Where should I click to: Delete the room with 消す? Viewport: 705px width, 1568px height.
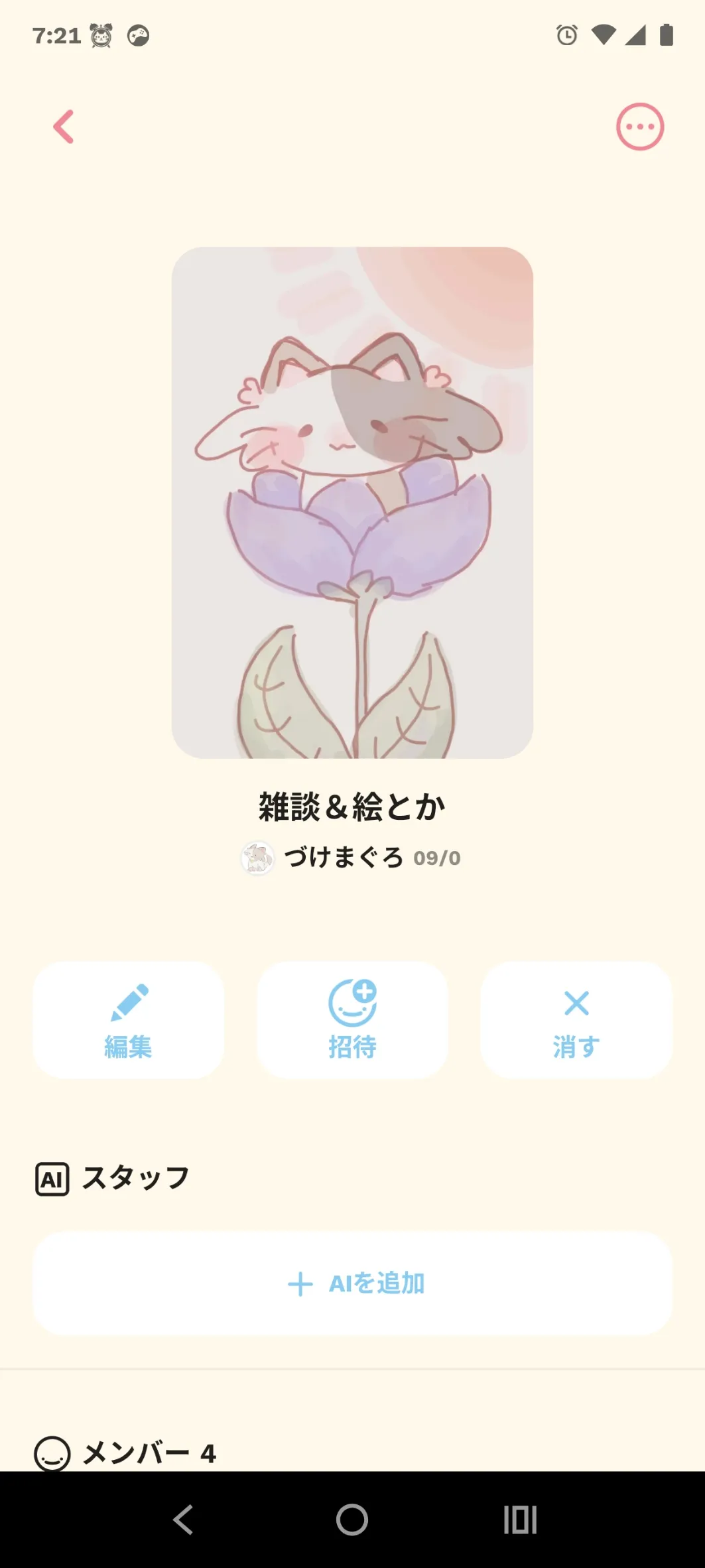(576, 1020)
